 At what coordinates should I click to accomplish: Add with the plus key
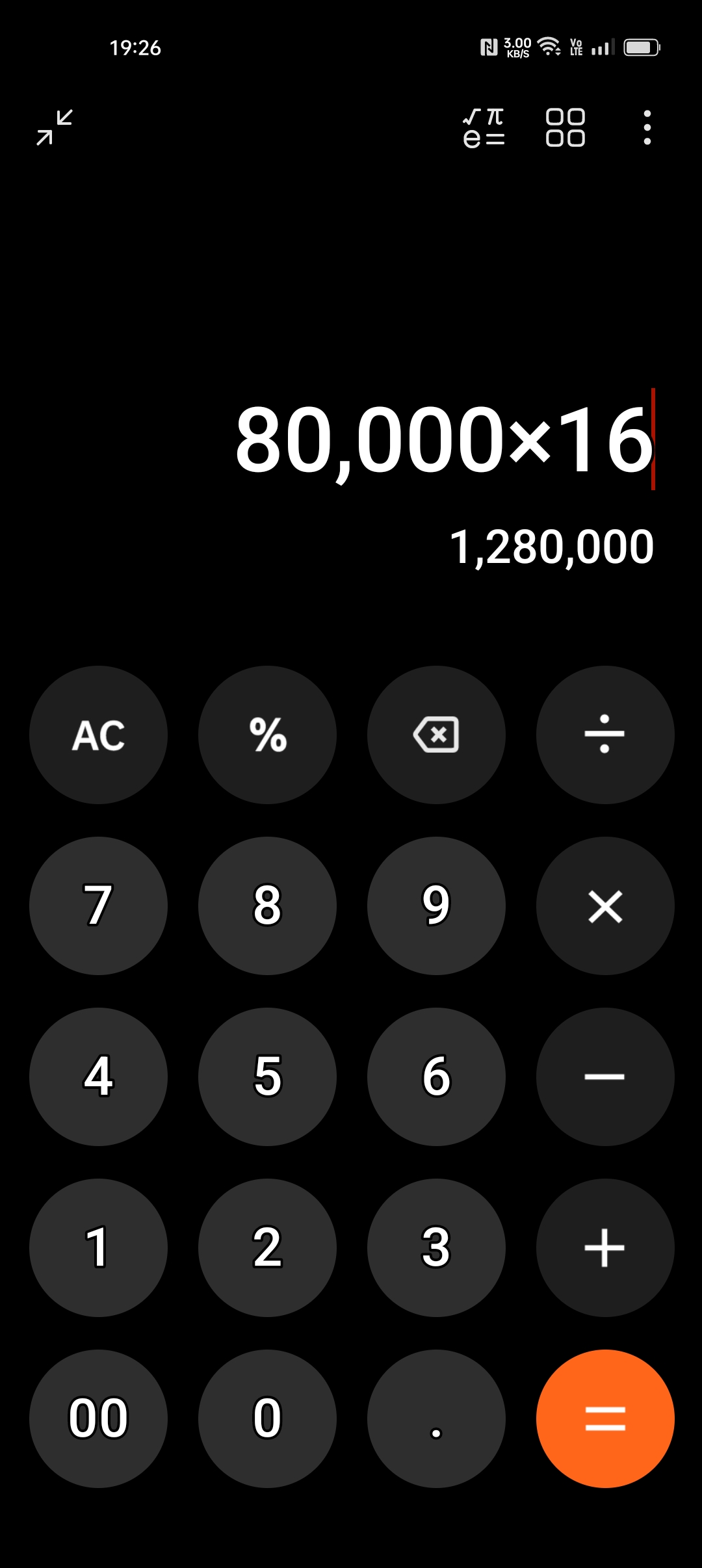point(605,1248)
